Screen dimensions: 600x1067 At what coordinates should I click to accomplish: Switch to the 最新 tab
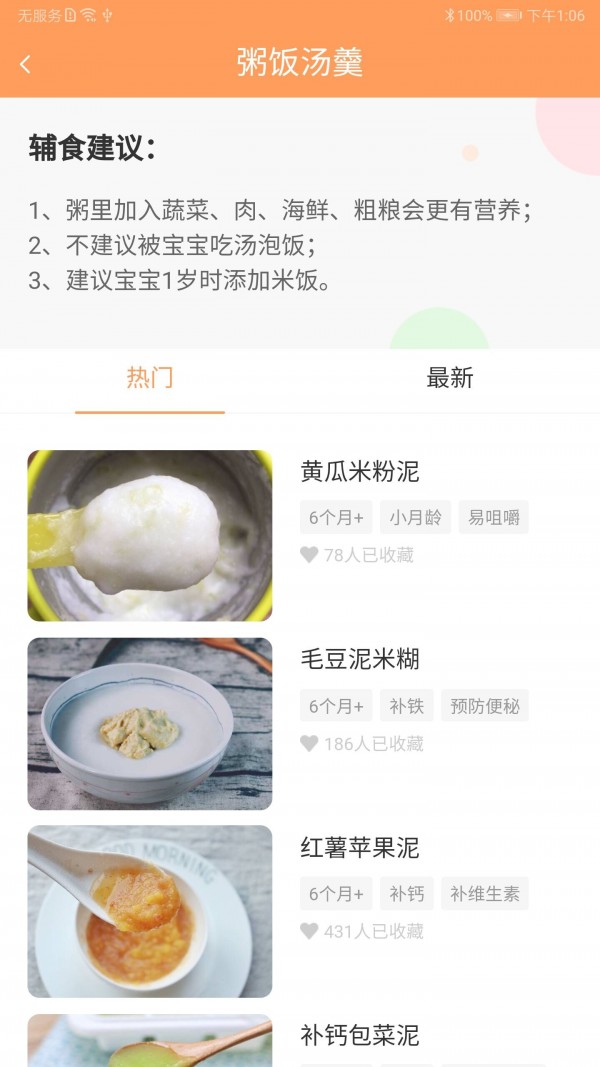tap(449, 378)
